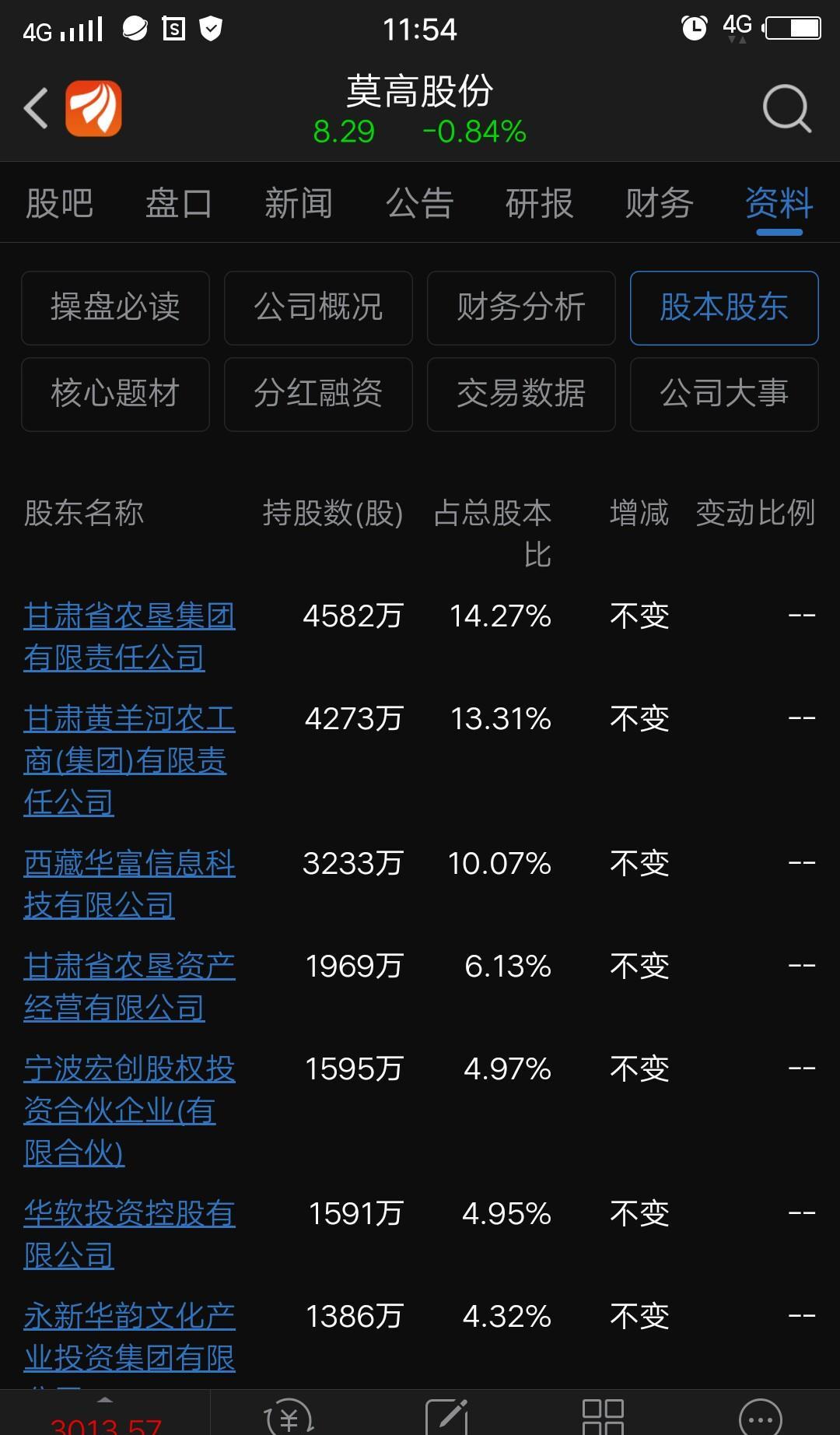
Task: Switch to the 公告 tab
Action: [x=420, y=203]
